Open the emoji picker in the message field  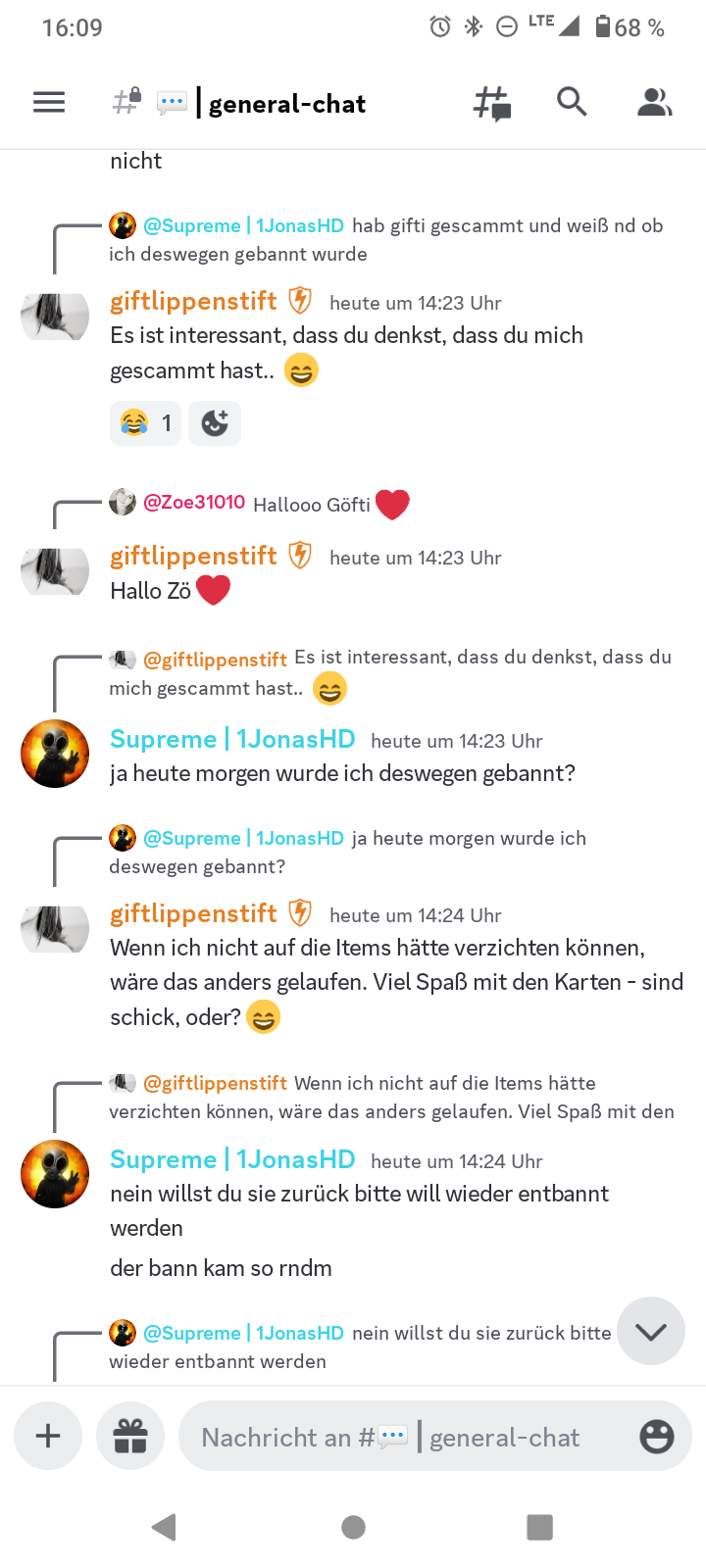(656, 1437)
